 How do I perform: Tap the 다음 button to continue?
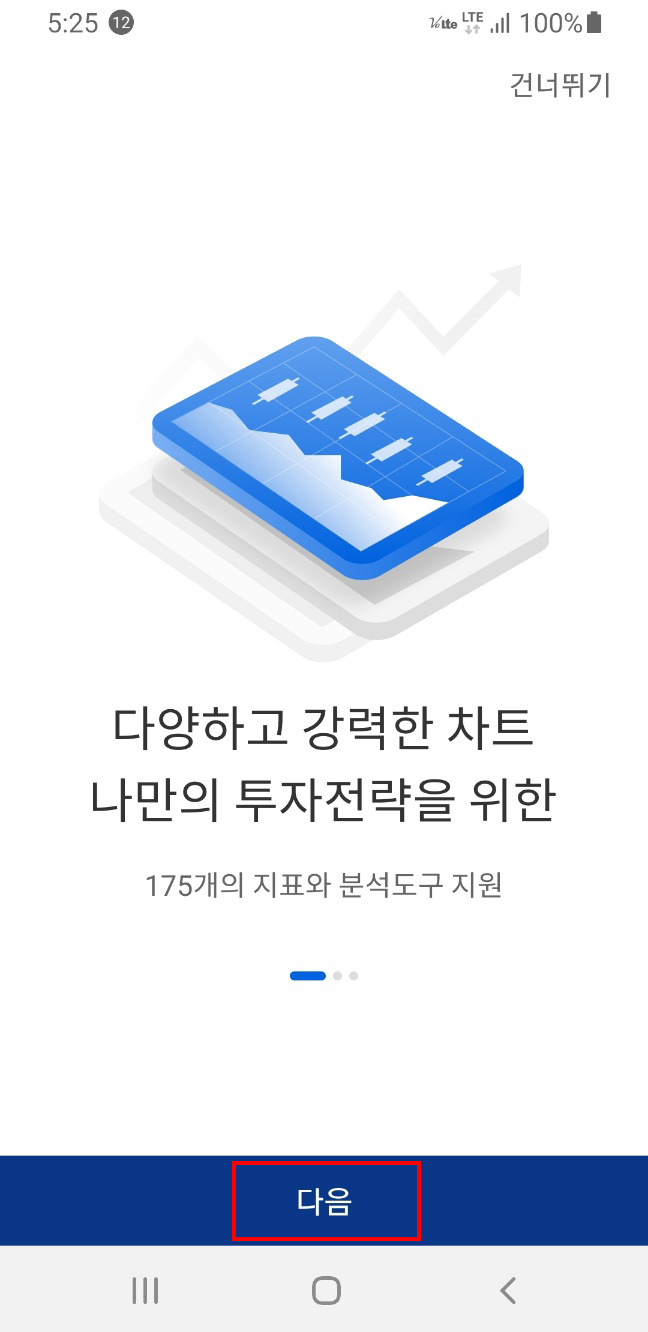click(x=325, y=1201)
